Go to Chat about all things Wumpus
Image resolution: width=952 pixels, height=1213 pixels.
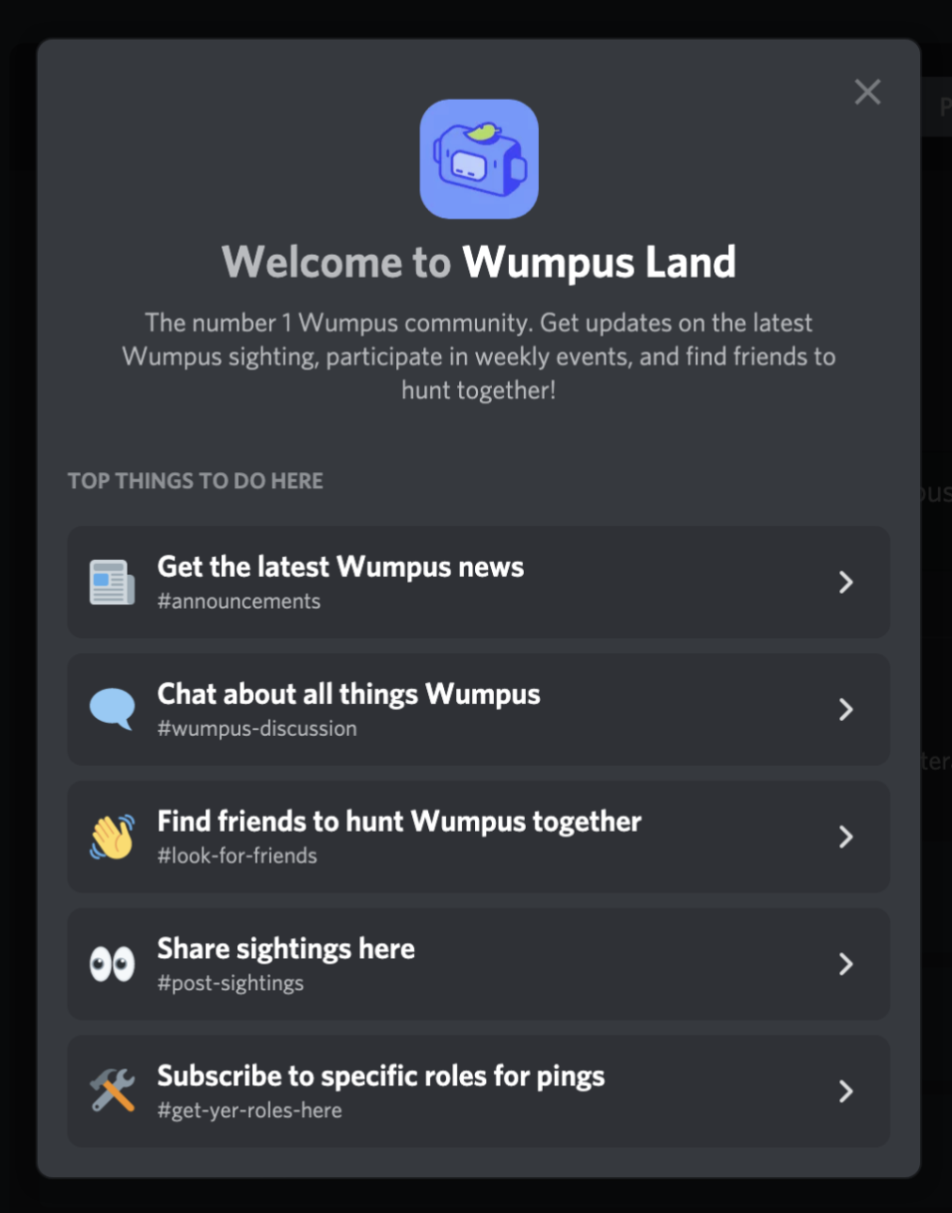click(478, 709)
